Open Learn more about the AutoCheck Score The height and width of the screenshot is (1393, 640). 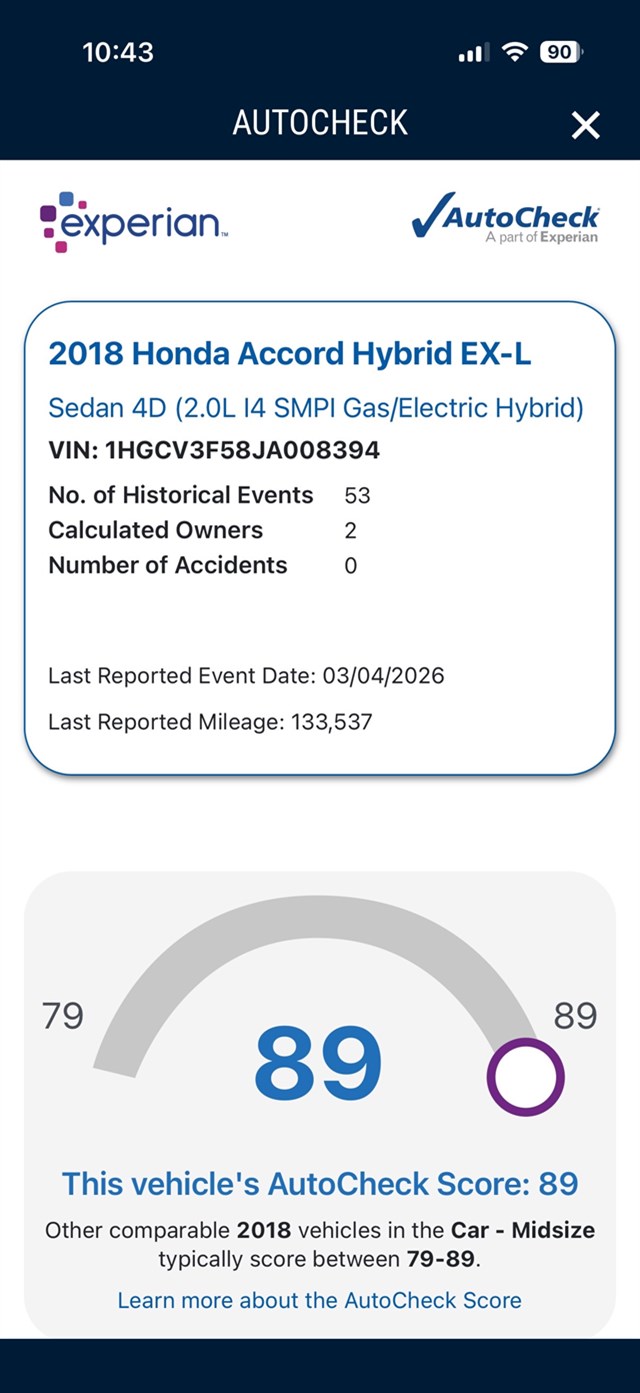(x=319, y=1300)
